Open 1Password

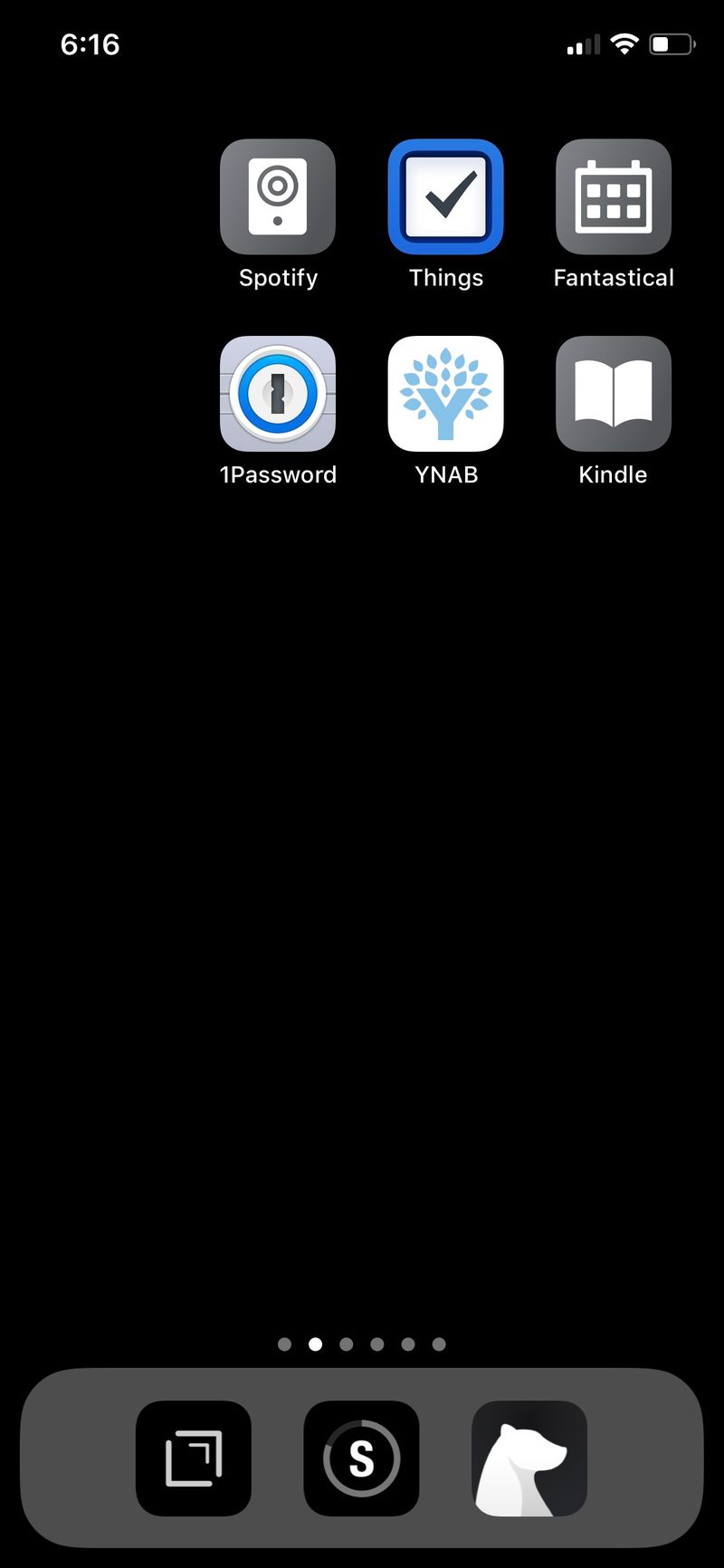[x=278, y=394]
